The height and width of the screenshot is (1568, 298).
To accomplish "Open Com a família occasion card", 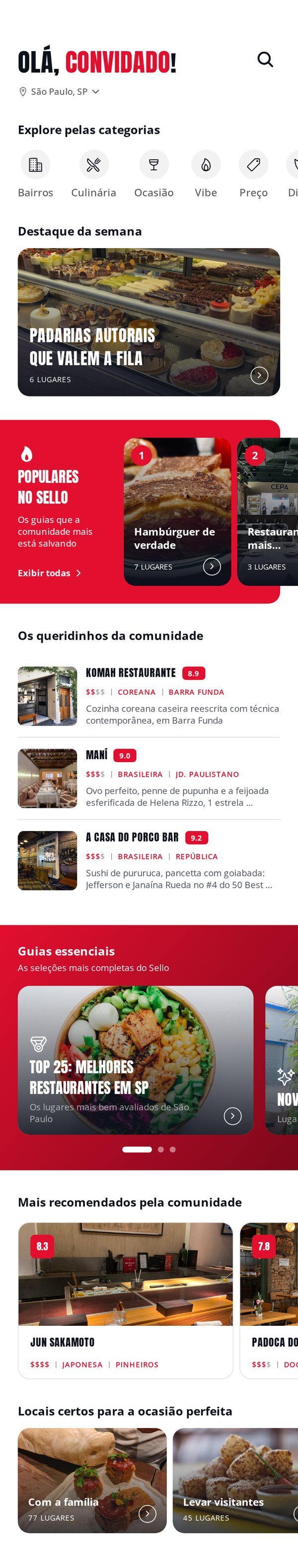I will point(92,1480).
